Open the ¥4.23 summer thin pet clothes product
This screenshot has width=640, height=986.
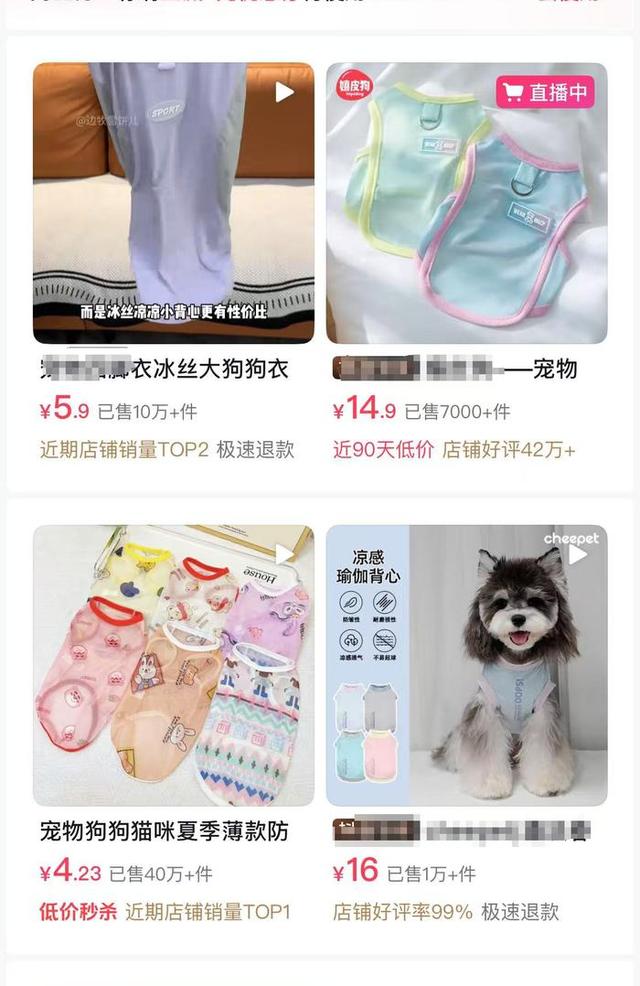pos(173,665)
